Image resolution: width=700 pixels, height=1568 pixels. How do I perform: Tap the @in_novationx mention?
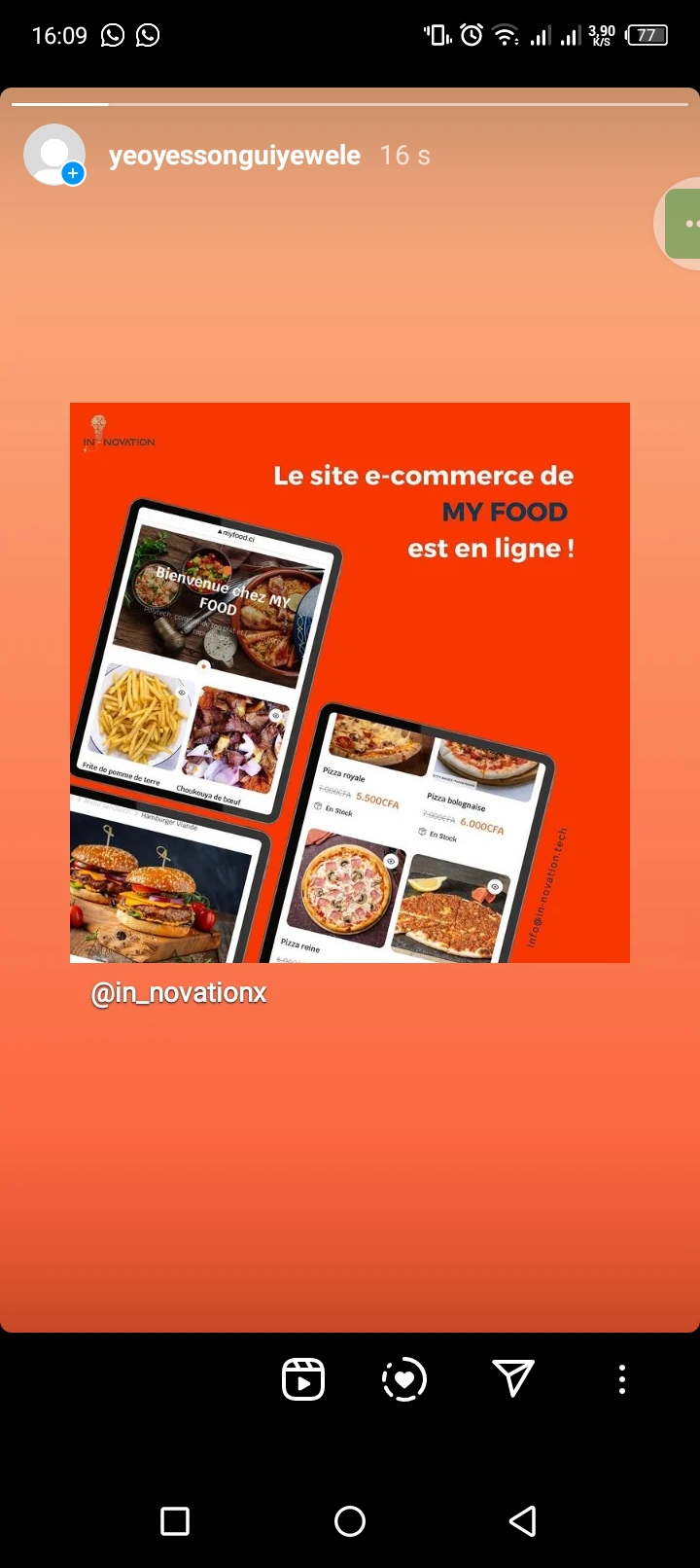[x=179, y=993]
